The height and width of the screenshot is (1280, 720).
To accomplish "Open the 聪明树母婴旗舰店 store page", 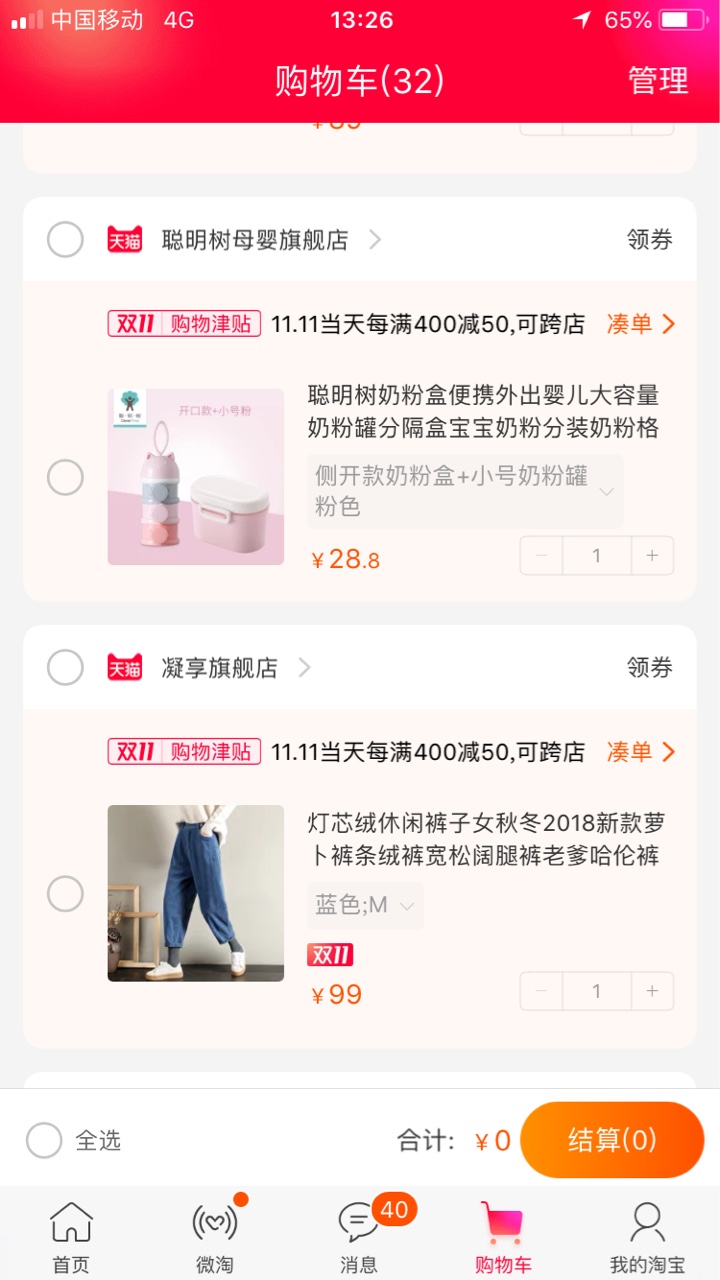I will (x=255, y=240).
